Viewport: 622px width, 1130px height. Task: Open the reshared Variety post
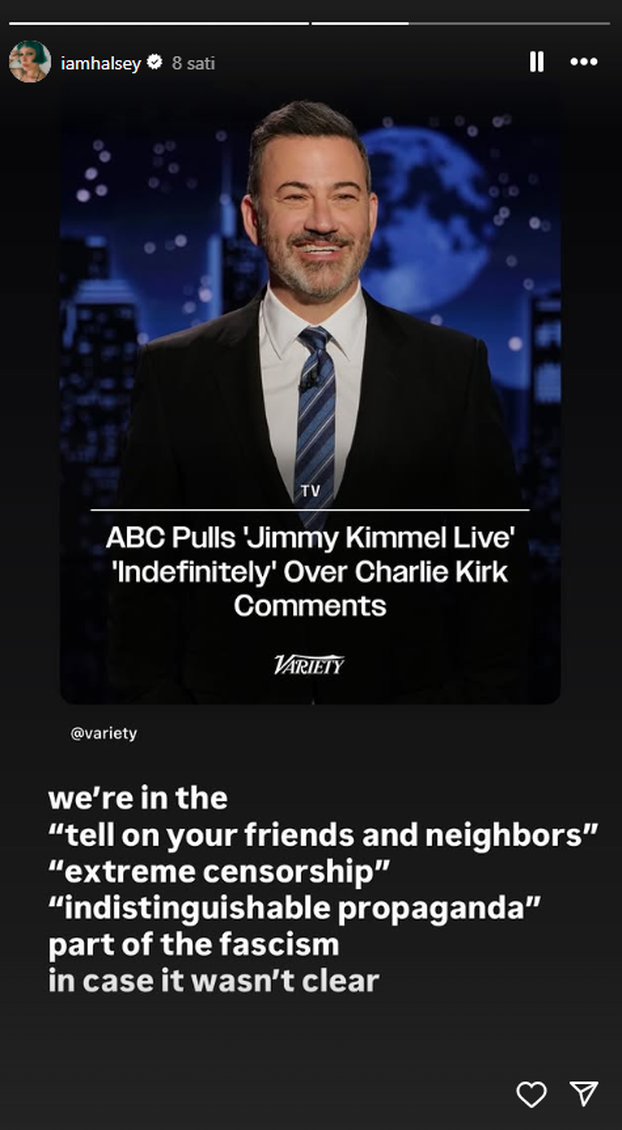310,400
